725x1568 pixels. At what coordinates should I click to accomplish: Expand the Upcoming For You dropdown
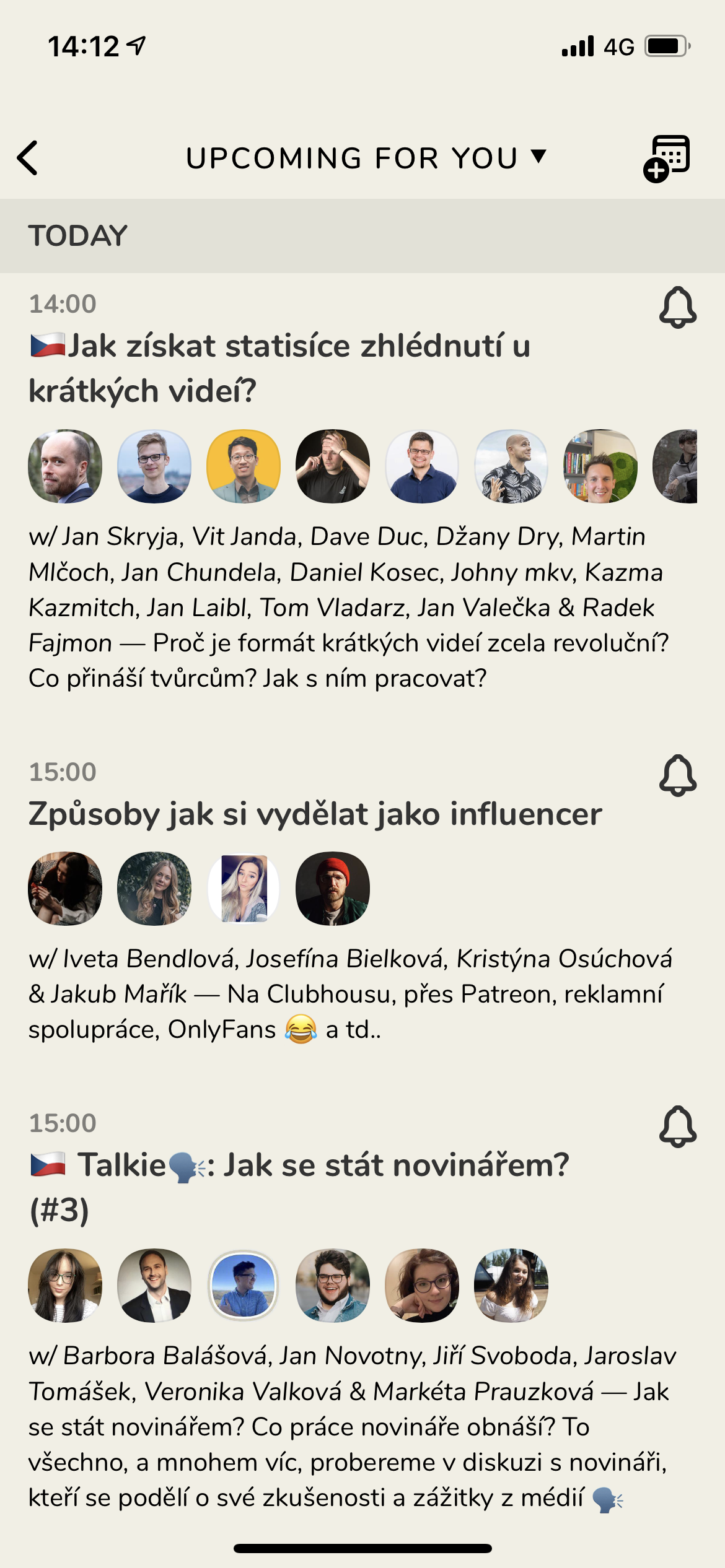click(x=366, y=158)
